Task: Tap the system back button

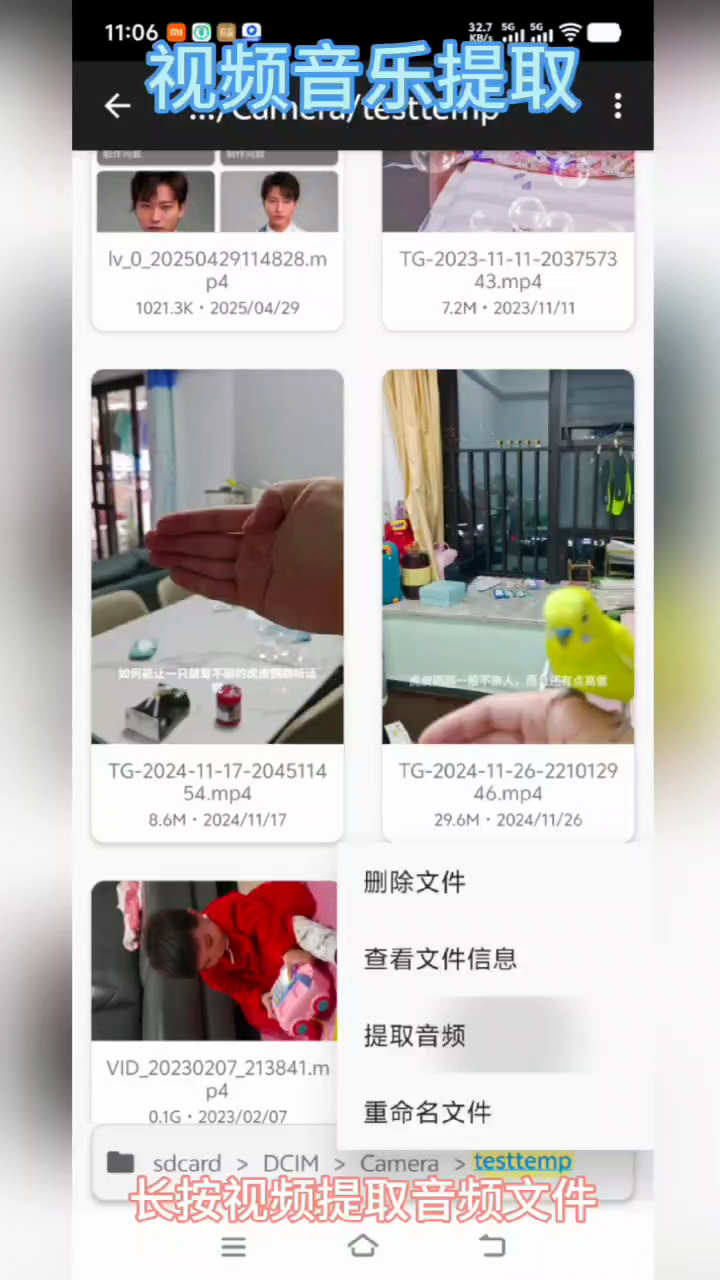Action: pos(492,1246)
